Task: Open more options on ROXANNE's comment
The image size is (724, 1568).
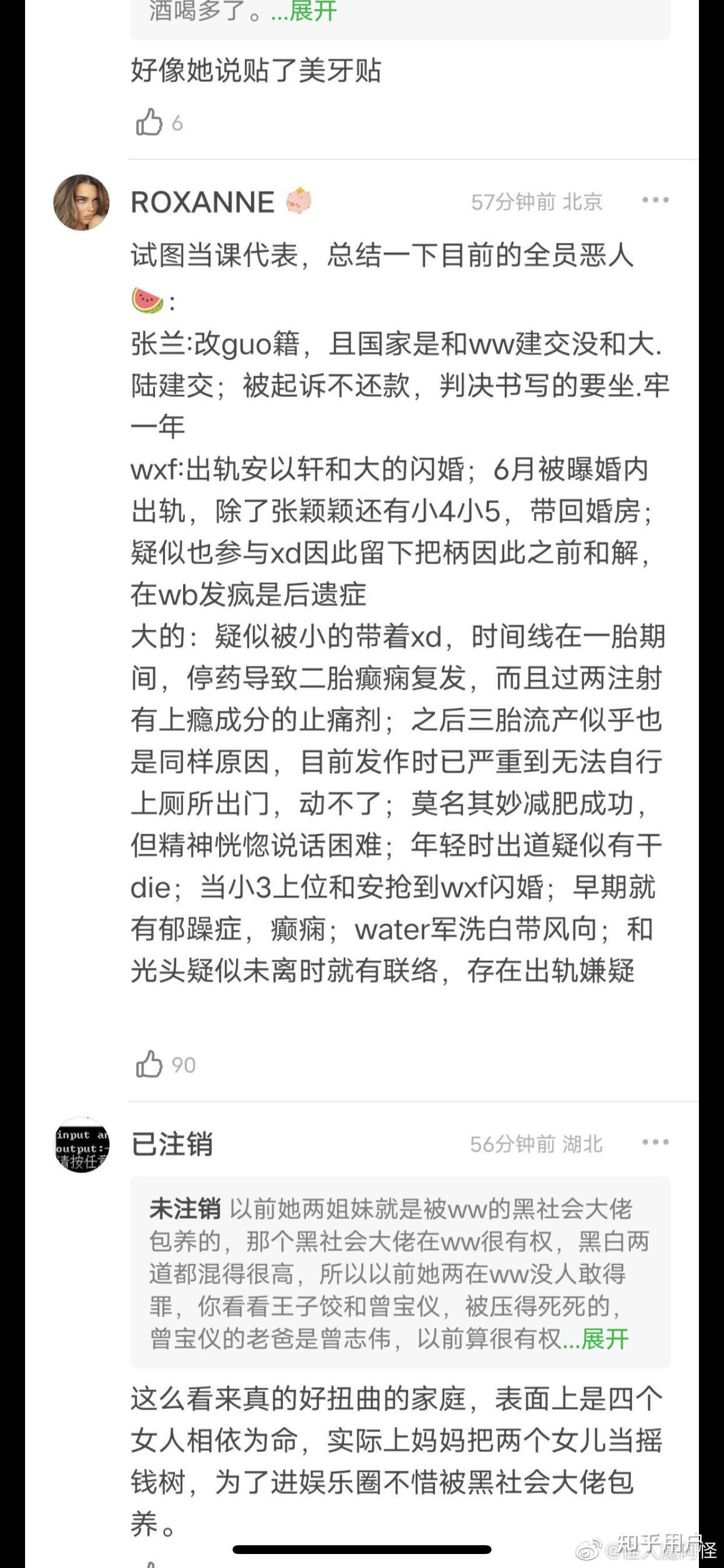Action: [655, 200]
